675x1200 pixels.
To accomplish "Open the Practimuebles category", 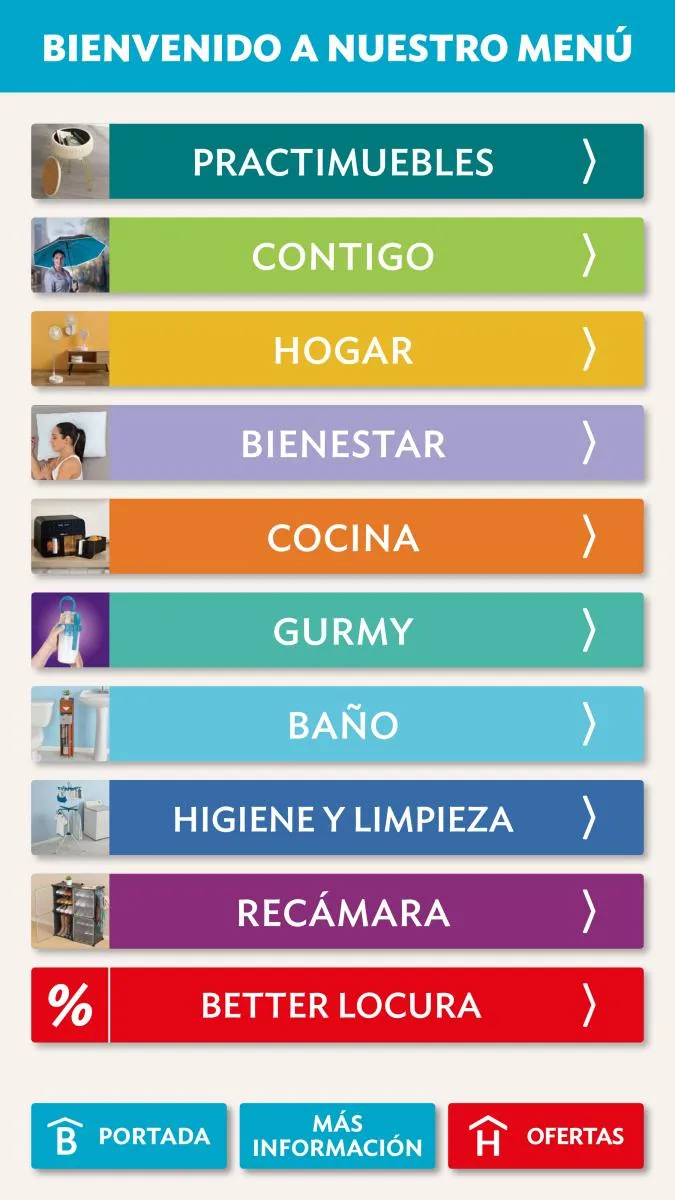I will click(x=337, y=161).
